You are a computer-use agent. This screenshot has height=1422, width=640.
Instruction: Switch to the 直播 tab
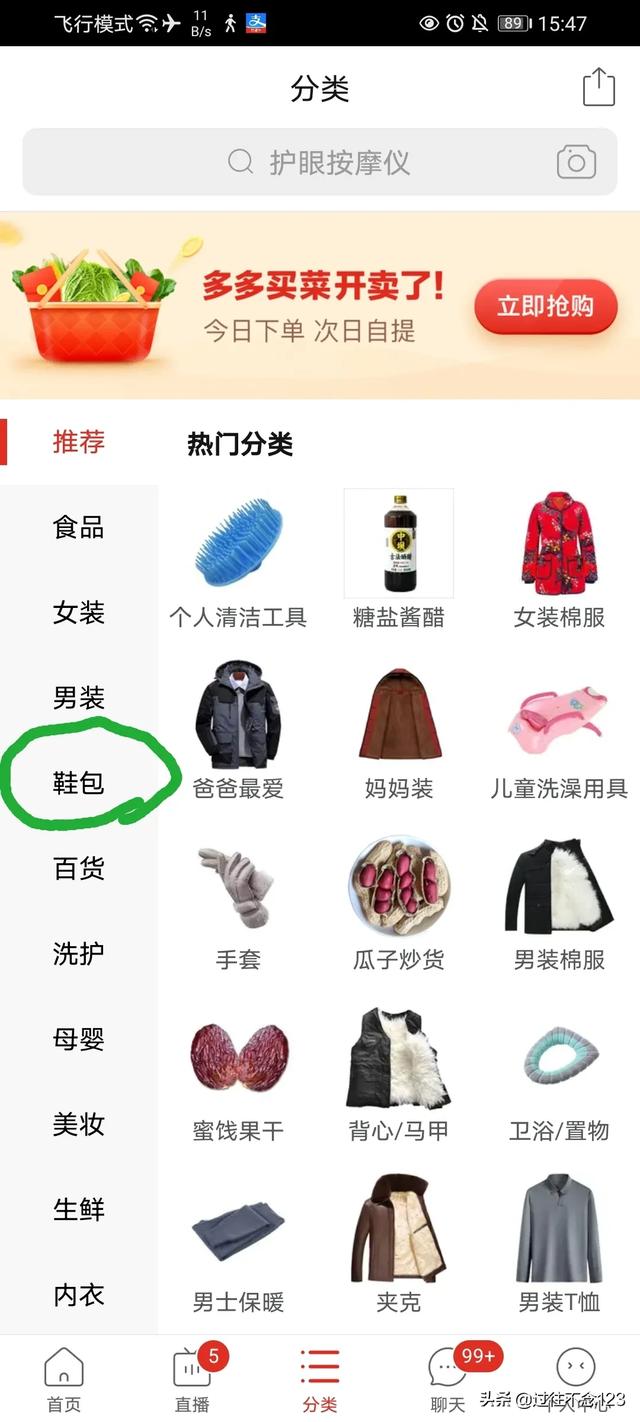click(192, 1380)
